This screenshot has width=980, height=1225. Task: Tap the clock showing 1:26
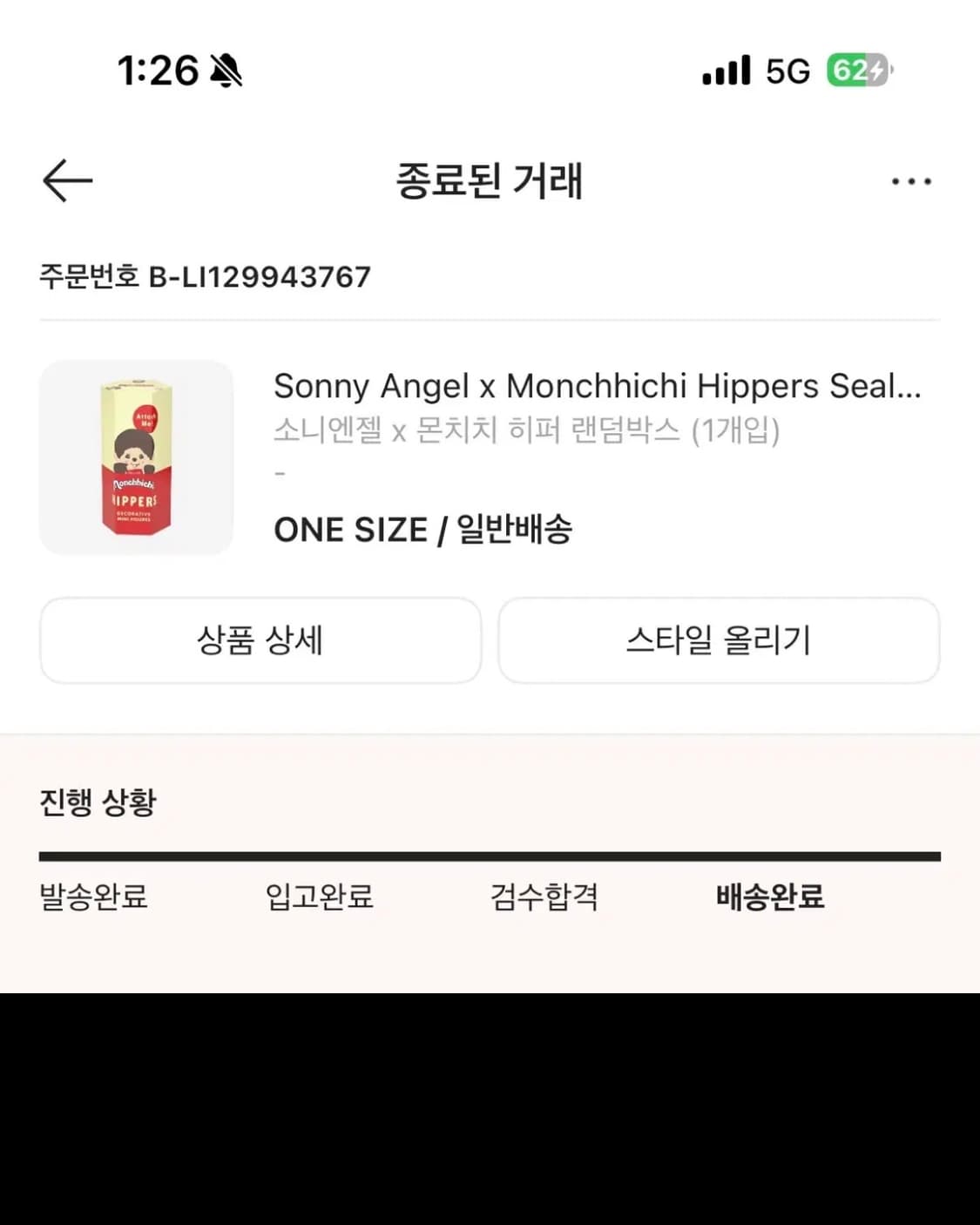[x=157, y=70]
